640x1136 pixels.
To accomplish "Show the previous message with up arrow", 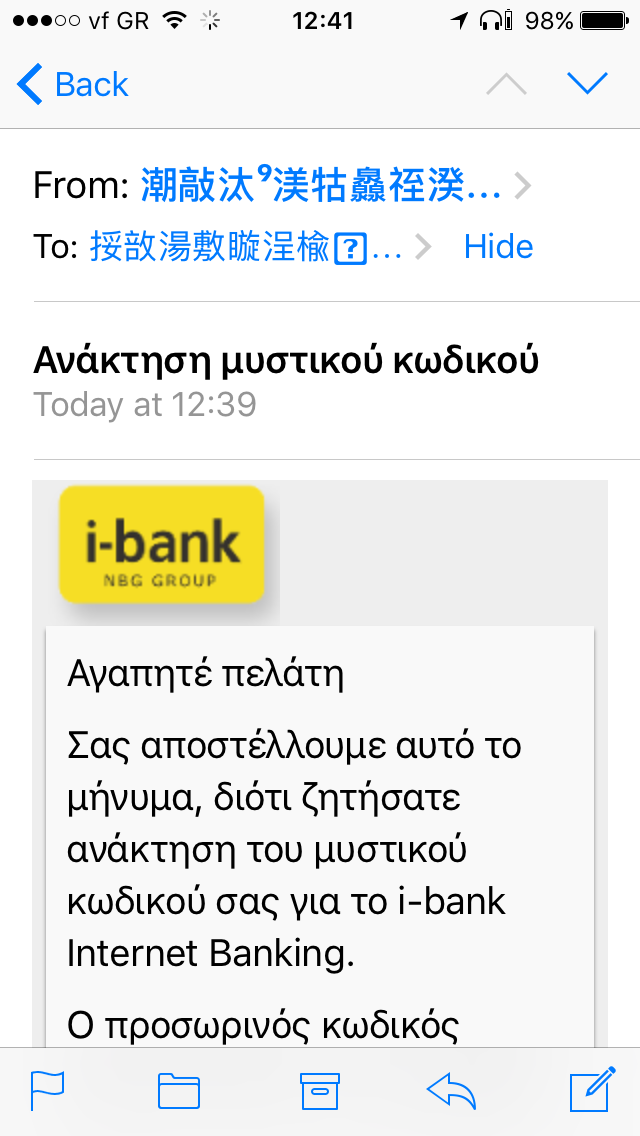I will 507,85.
